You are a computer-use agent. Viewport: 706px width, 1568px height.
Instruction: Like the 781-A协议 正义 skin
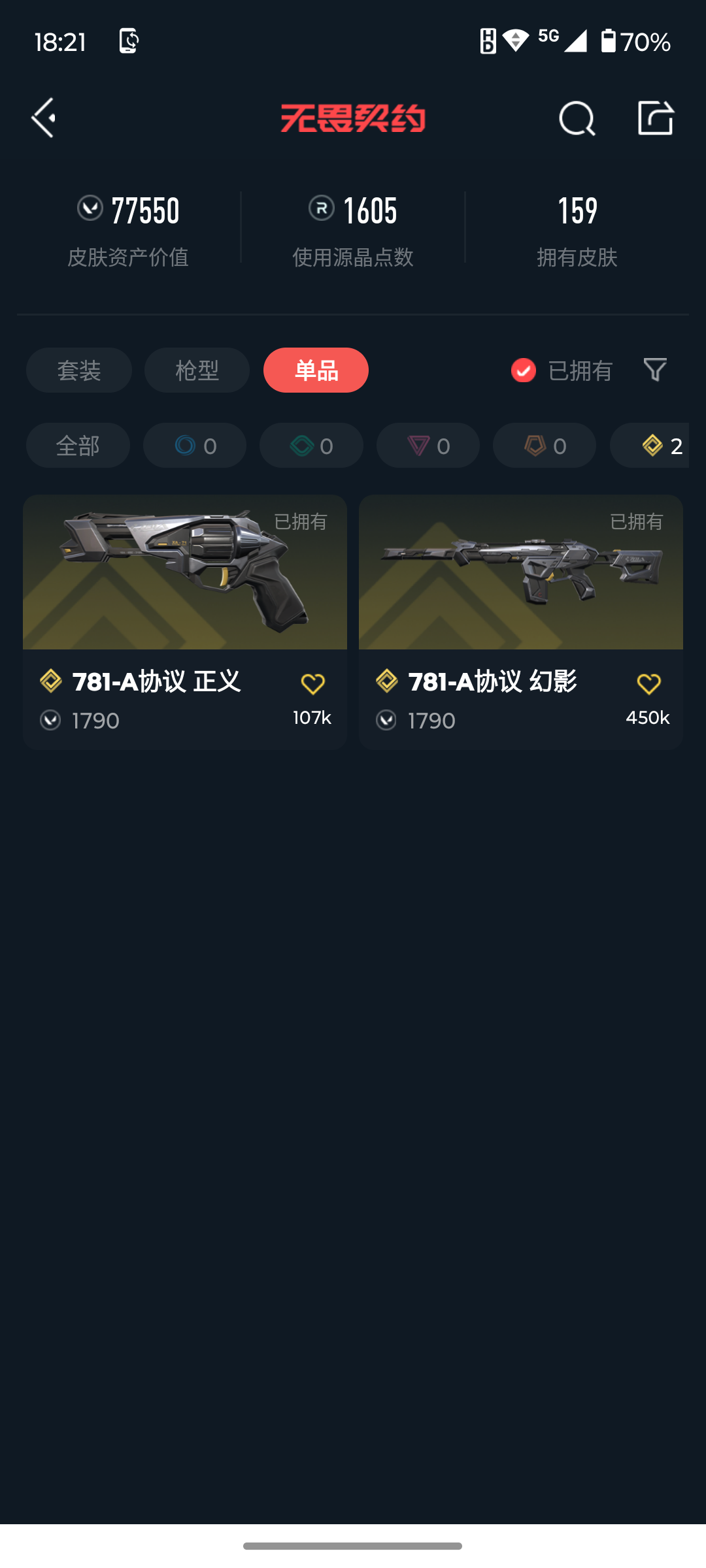coord(312,684)
